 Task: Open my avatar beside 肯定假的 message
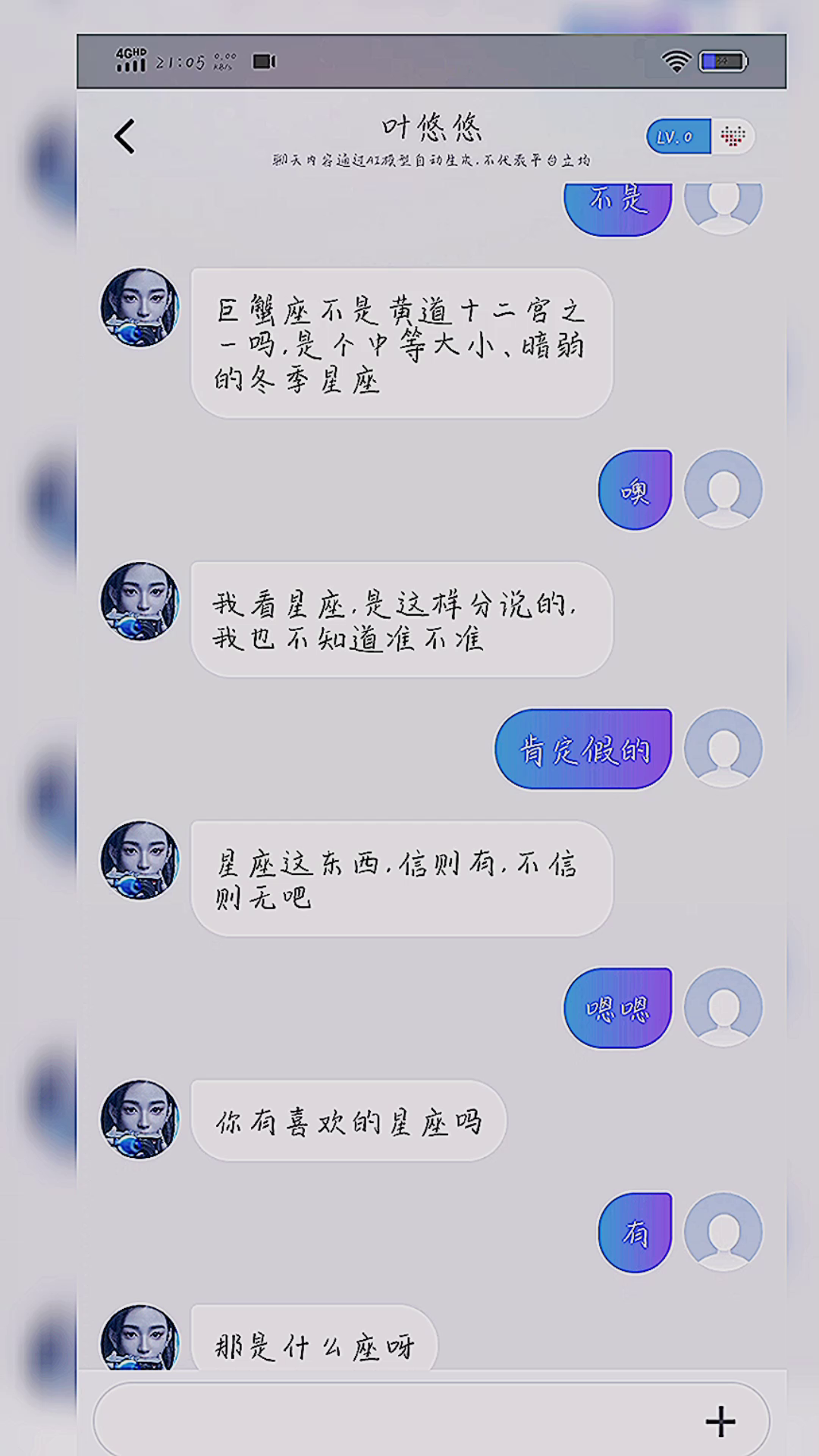(x=723, y=748)
